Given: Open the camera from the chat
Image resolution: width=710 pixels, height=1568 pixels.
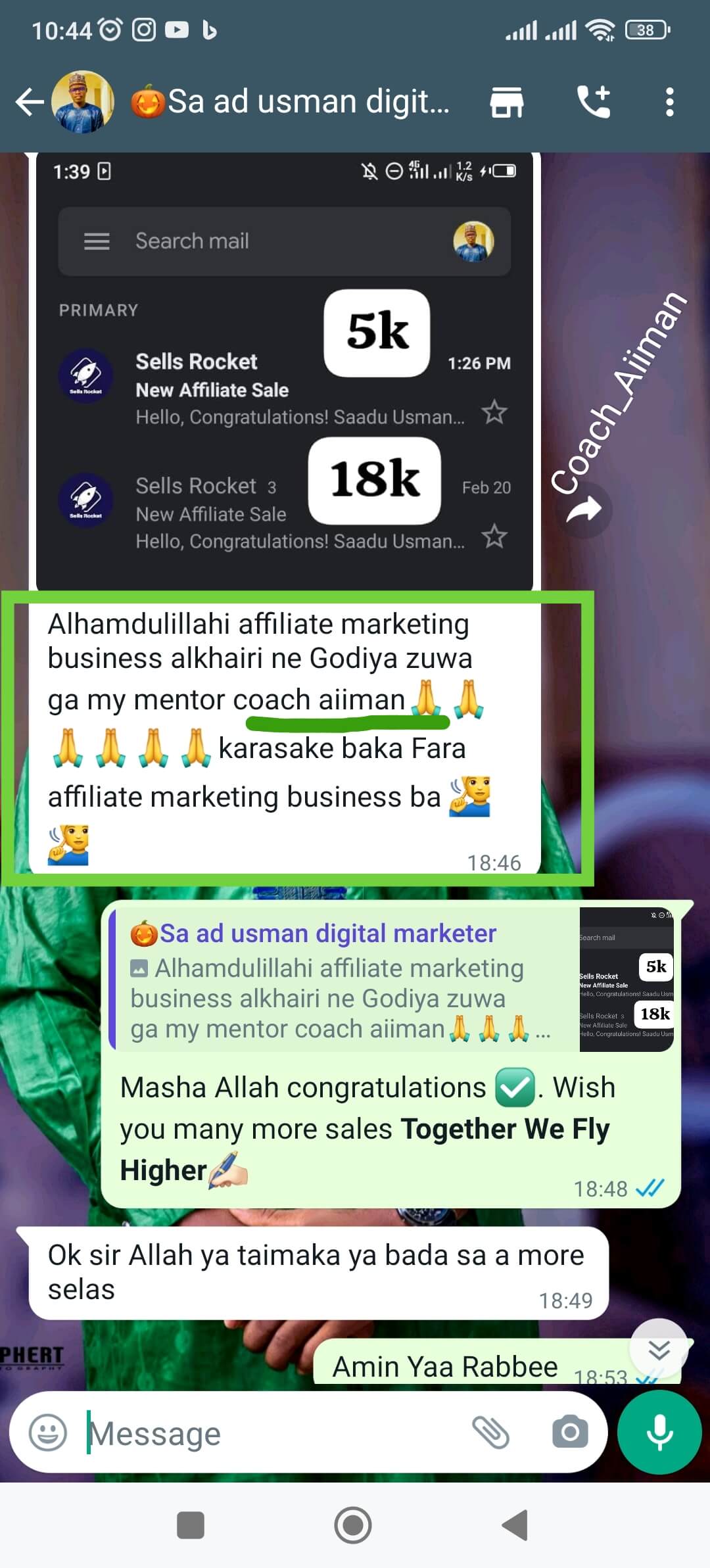Looking at the screenshot, I should (570, 1432).
